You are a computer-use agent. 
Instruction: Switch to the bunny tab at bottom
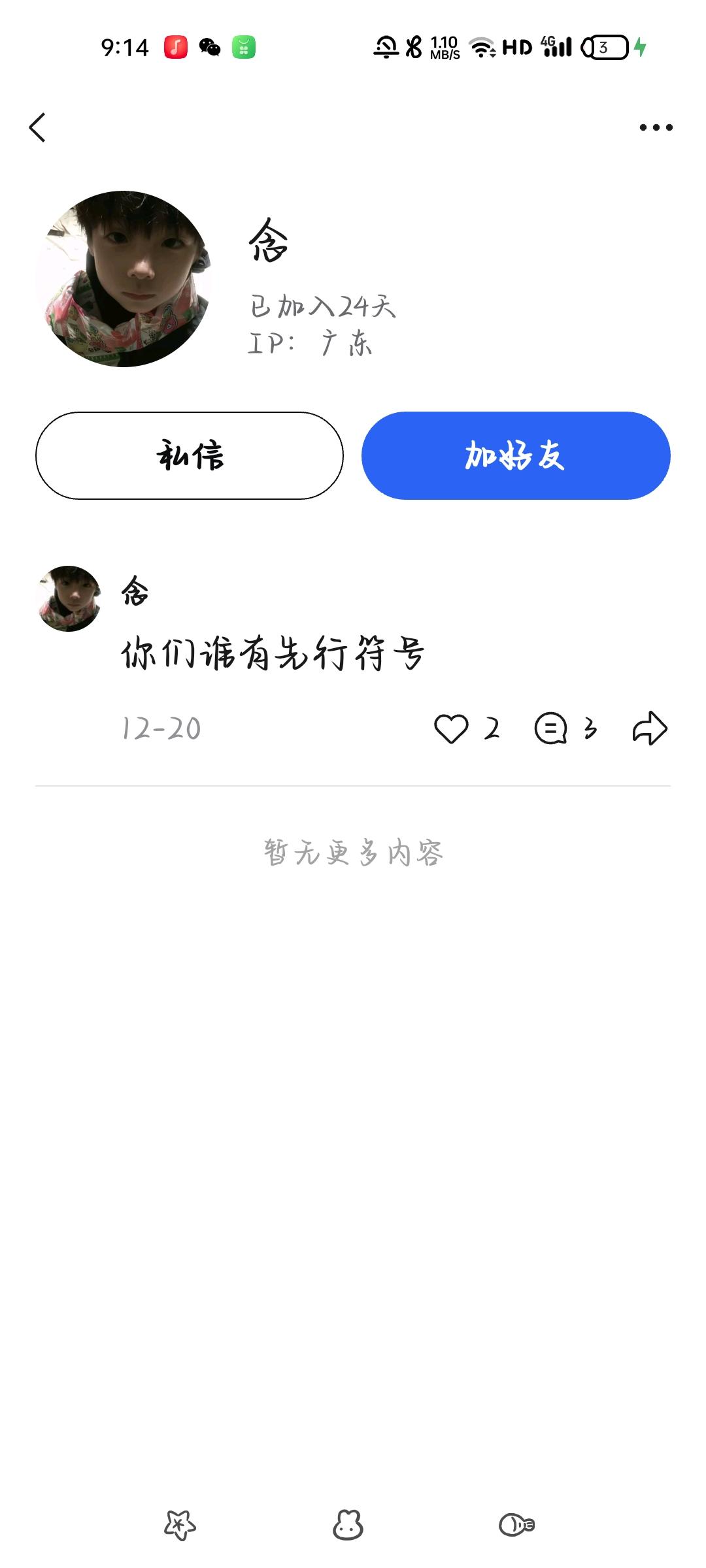[348, 1526]
